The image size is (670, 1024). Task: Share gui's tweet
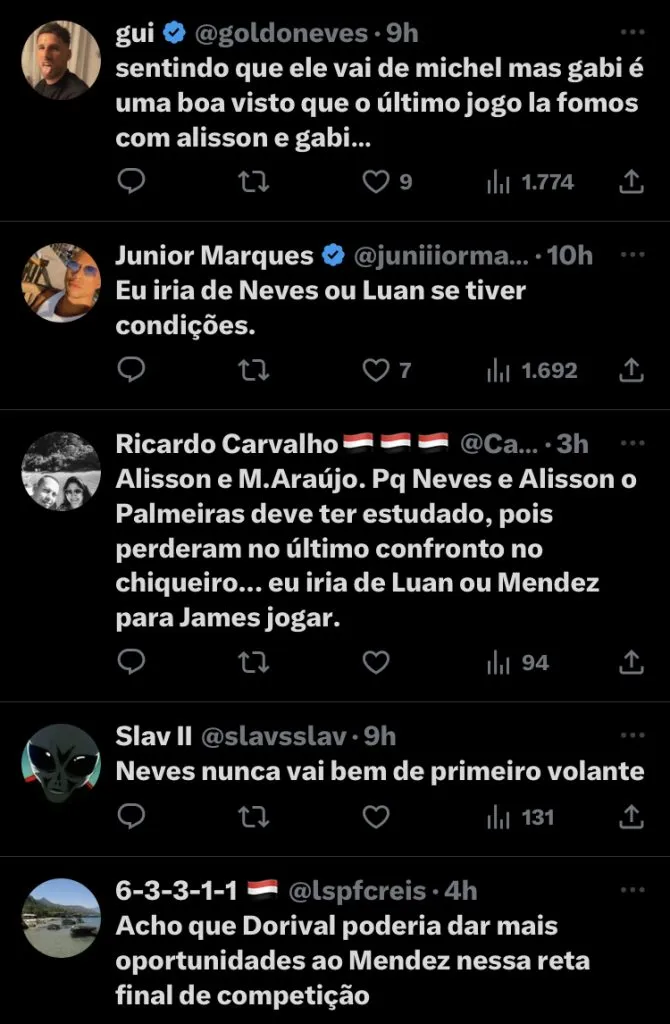coord(631,182)
